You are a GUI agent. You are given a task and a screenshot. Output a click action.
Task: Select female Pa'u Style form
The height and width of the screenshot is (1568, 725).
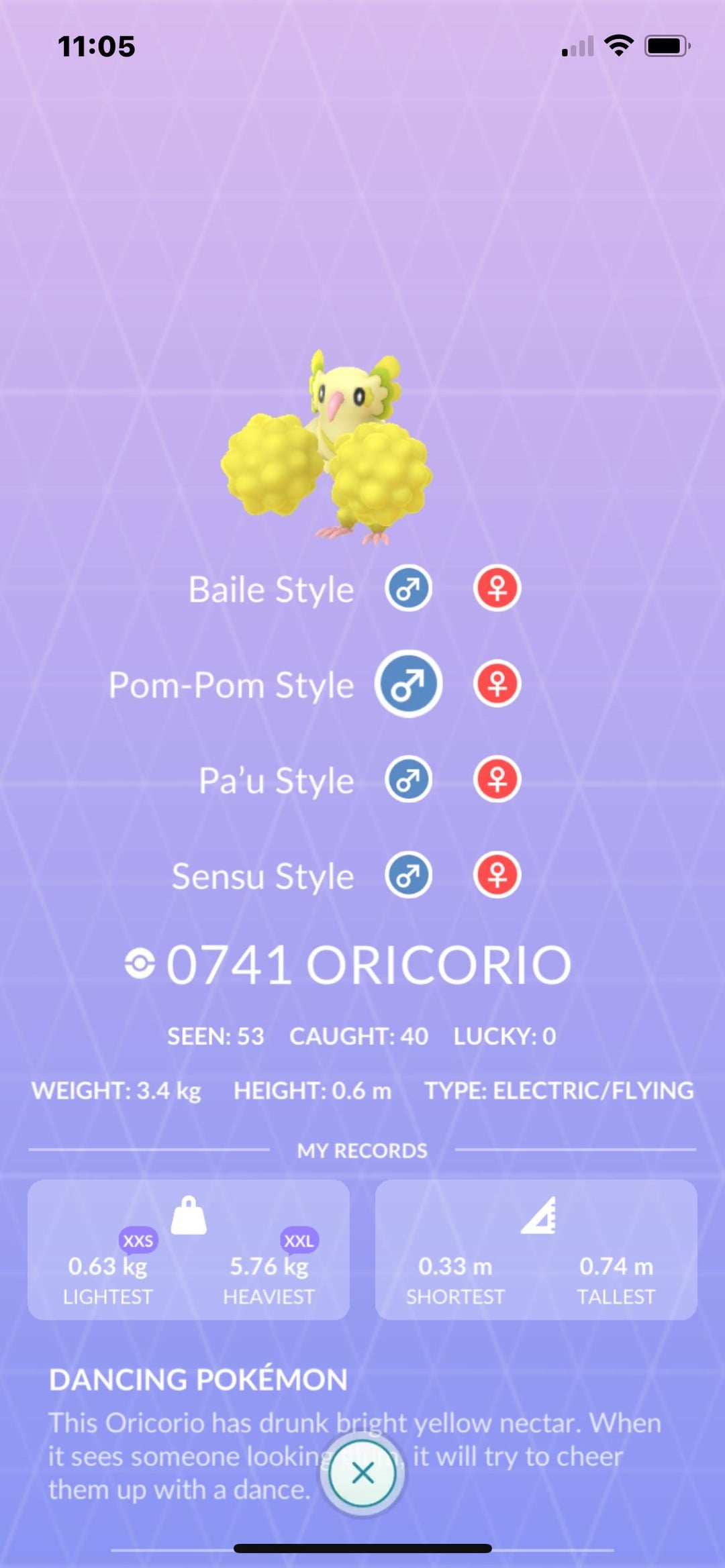click(x=497, y=780)
